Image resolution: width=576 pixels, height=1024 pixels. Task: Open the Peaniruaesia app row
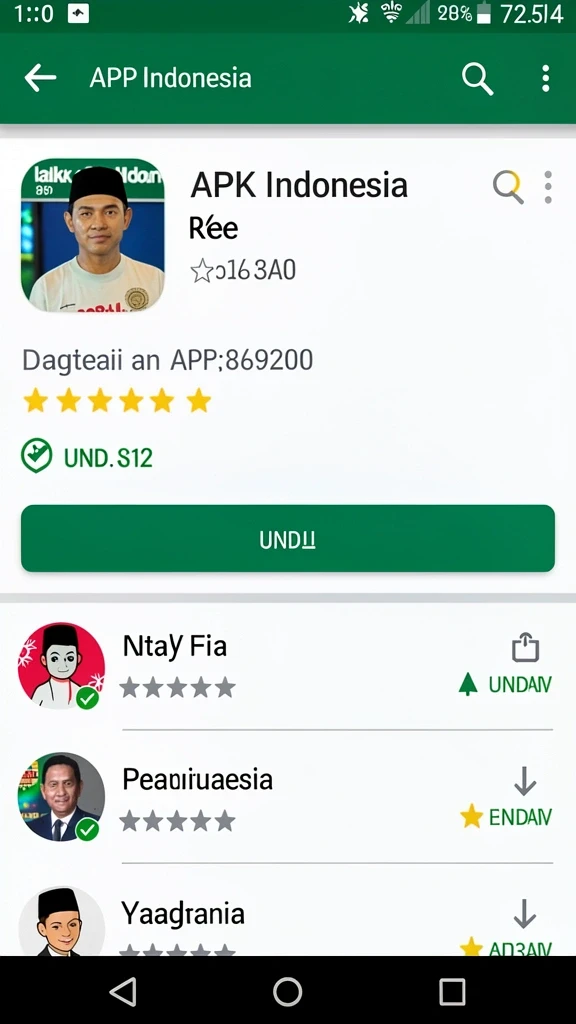tap(288, 797)
